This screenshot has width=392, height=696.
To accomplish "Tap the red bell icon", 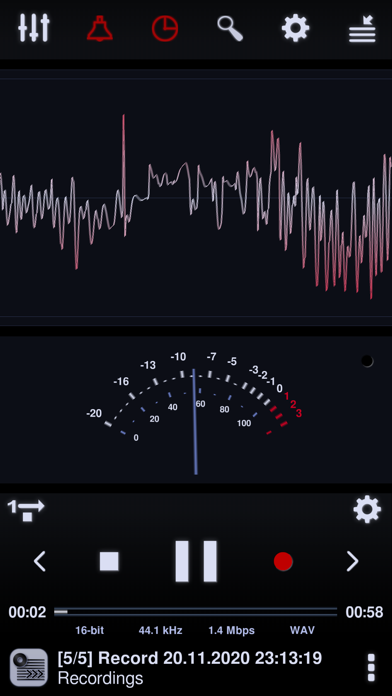I will click(x=99, y=28).
